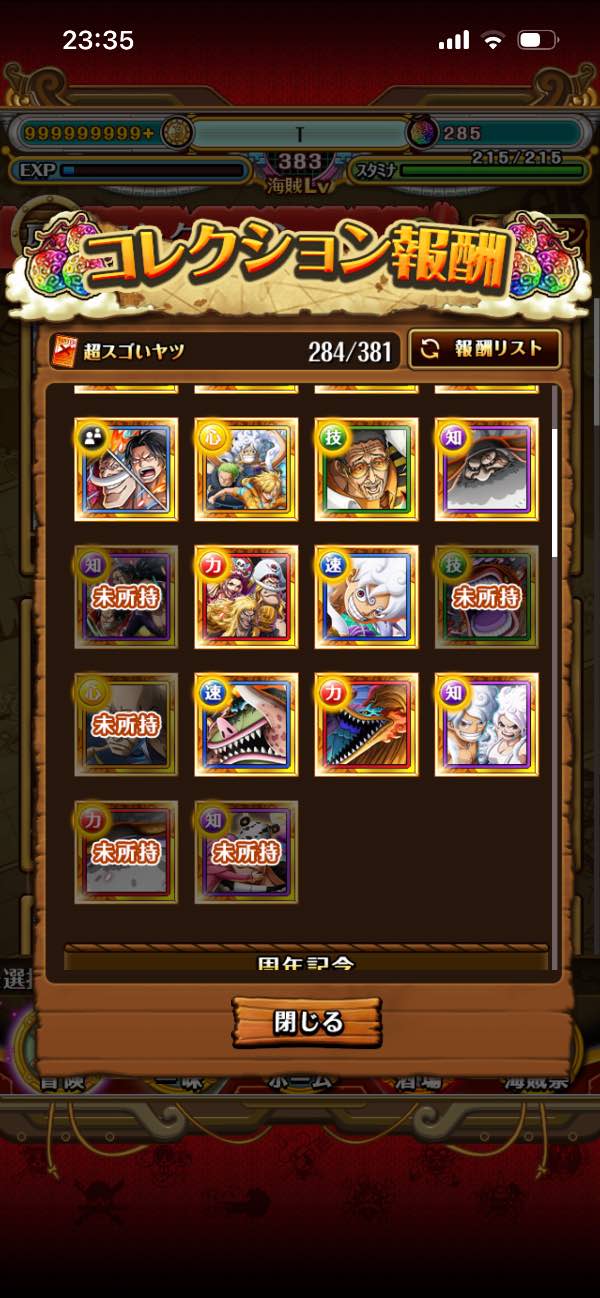Close the collection rewards dialog with 閉じる

(x=307, y=1021)
